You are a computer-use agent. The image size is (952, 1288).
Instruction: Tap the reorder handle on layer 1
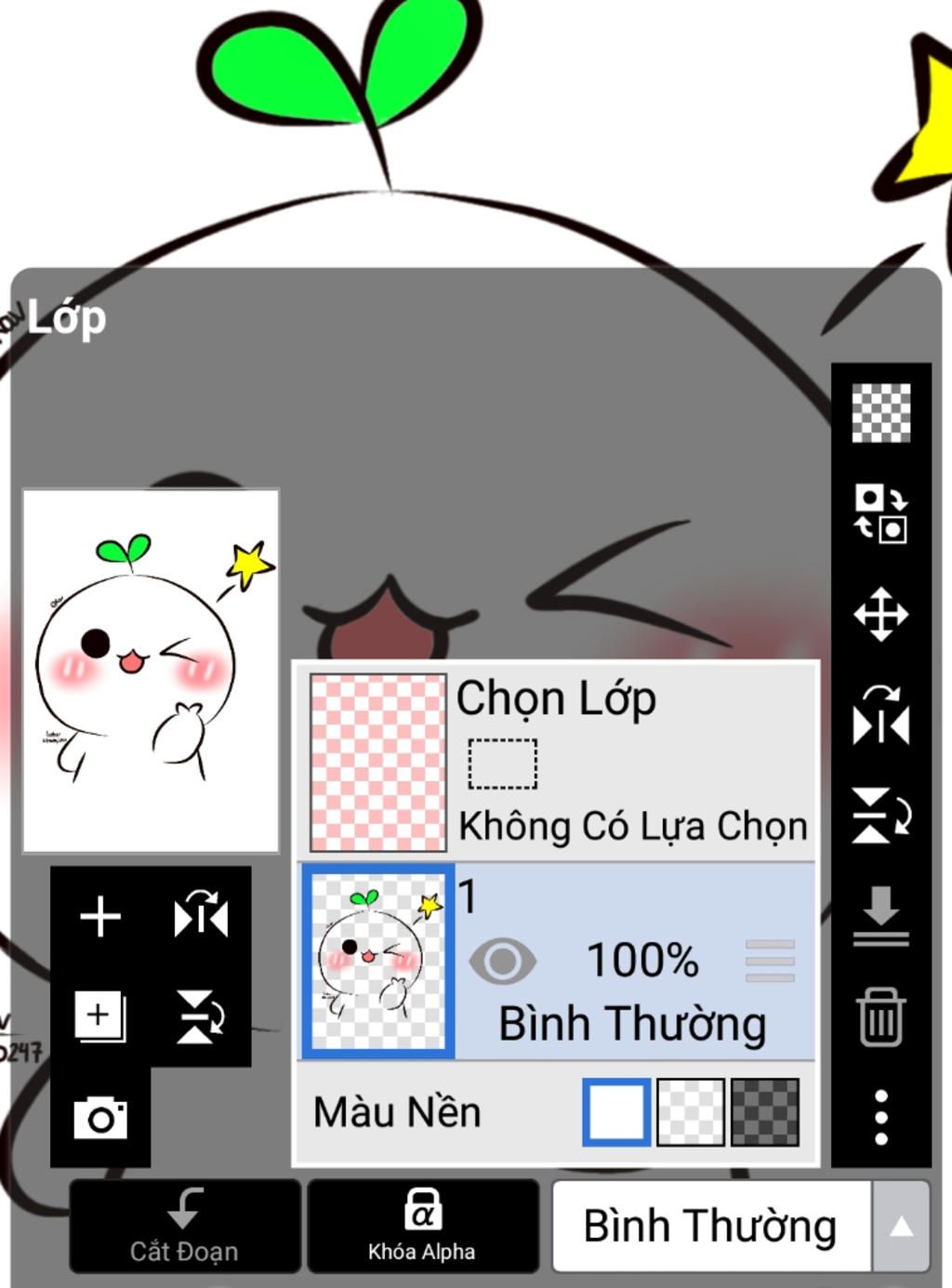click(770, 961)
